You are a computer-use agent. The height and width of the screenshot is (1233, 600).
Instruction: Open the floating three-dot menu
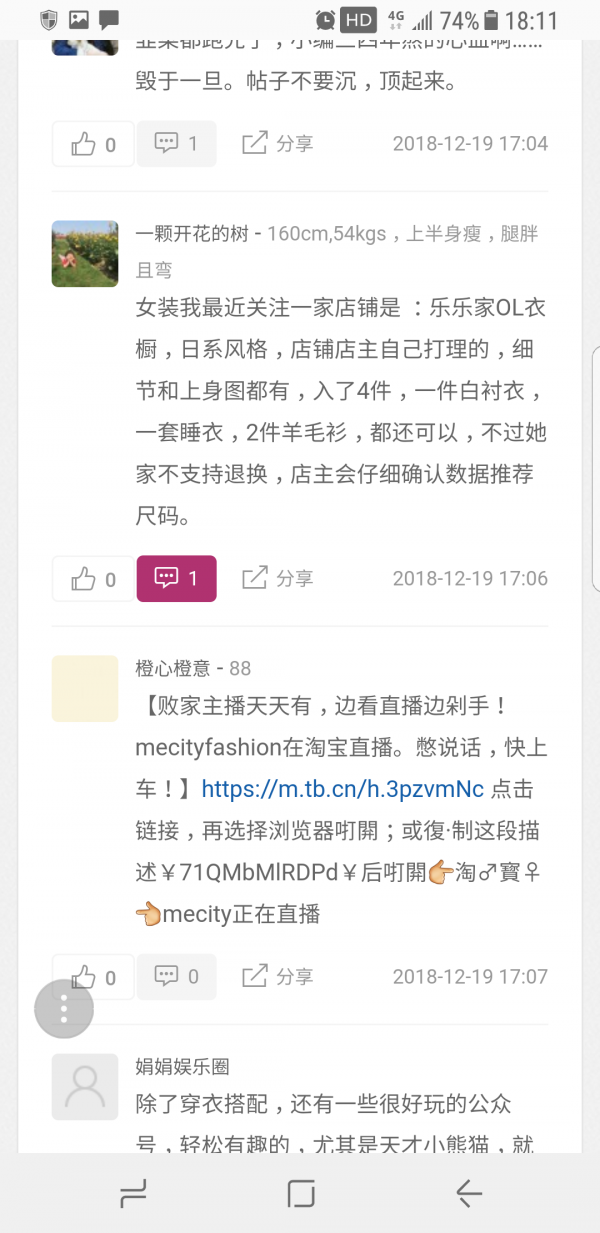(x=64, y=1009)
